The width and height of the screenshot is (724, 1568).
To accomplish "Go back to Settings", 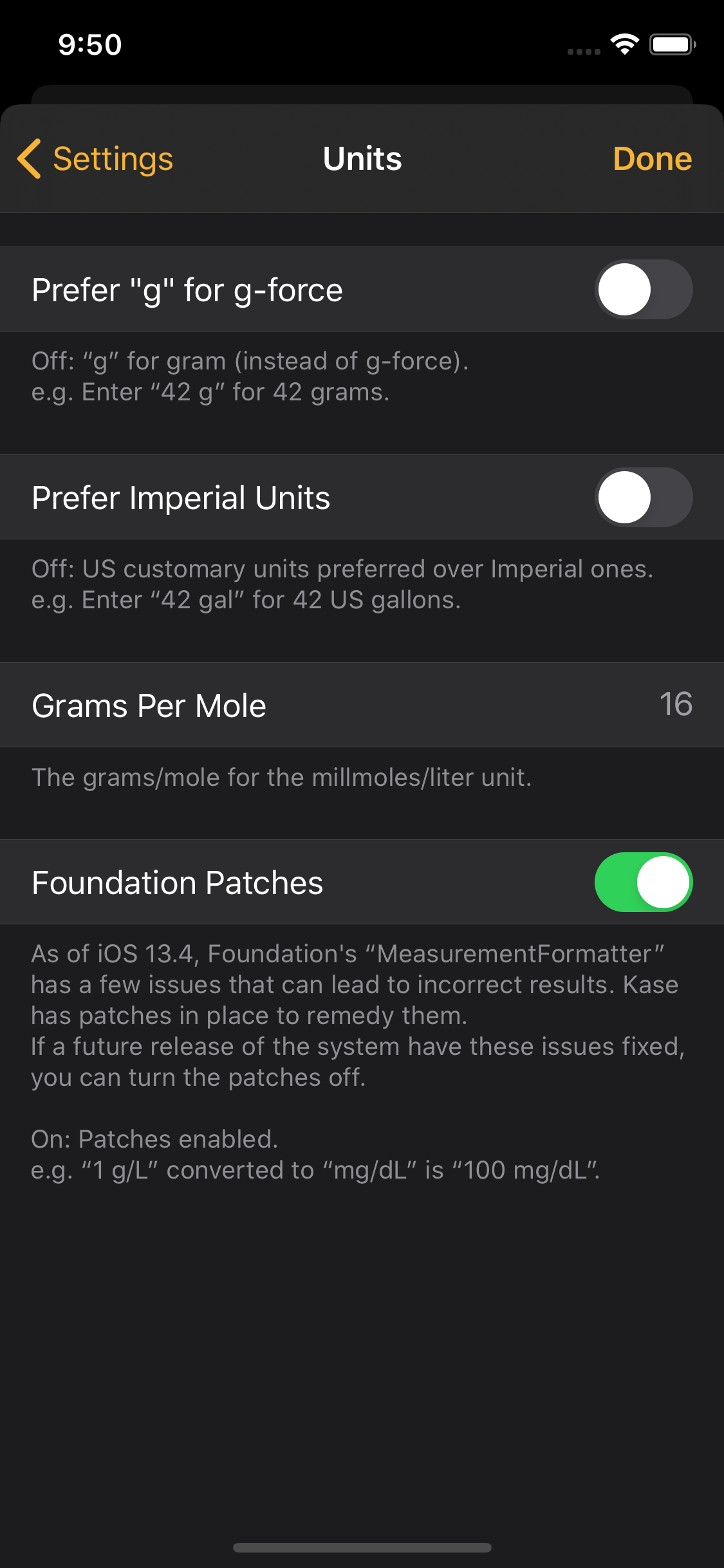I will pos(97,159).
